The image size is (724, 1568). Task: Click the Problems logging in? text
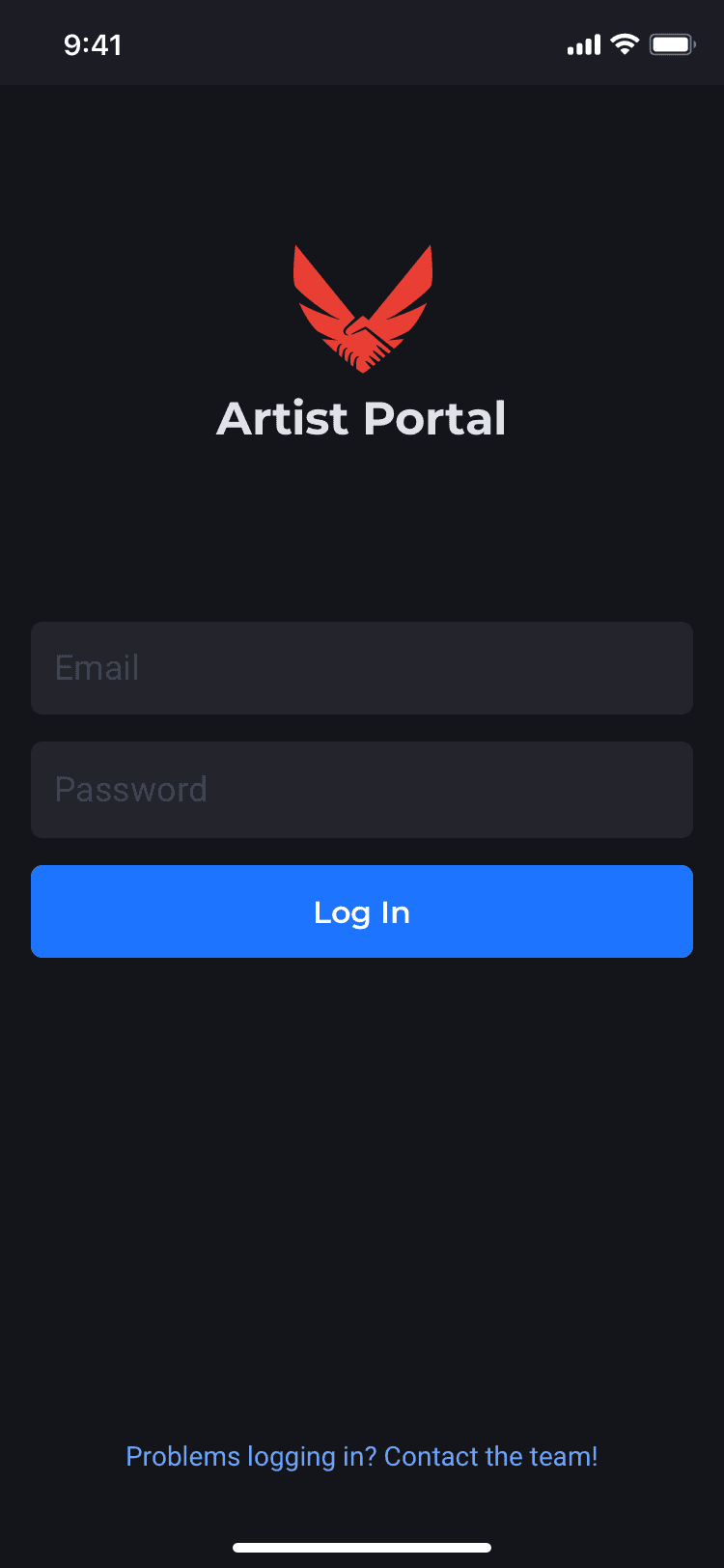[x=251, y=1456]
